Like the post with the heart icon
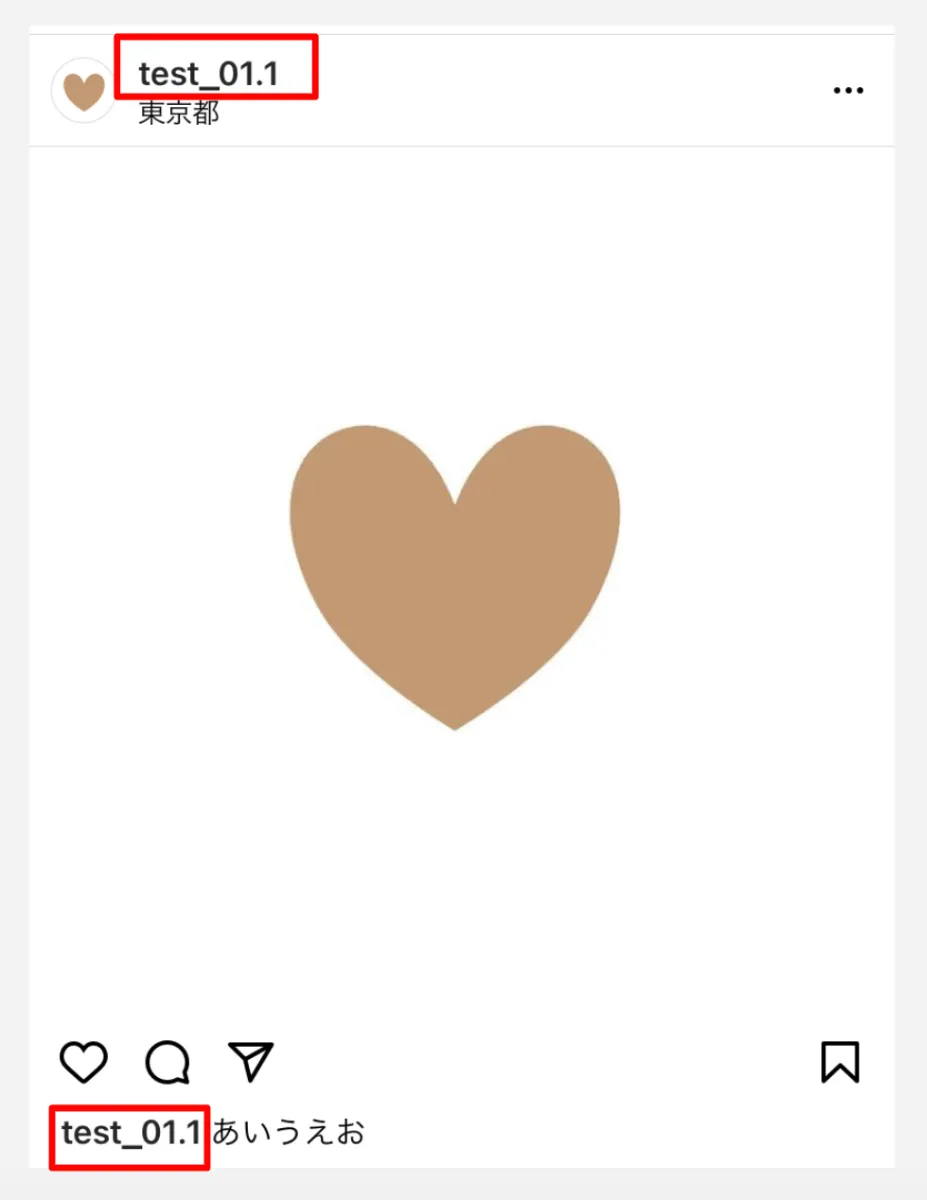This screenshot has height=1200, width=927. click(83, 1062)
